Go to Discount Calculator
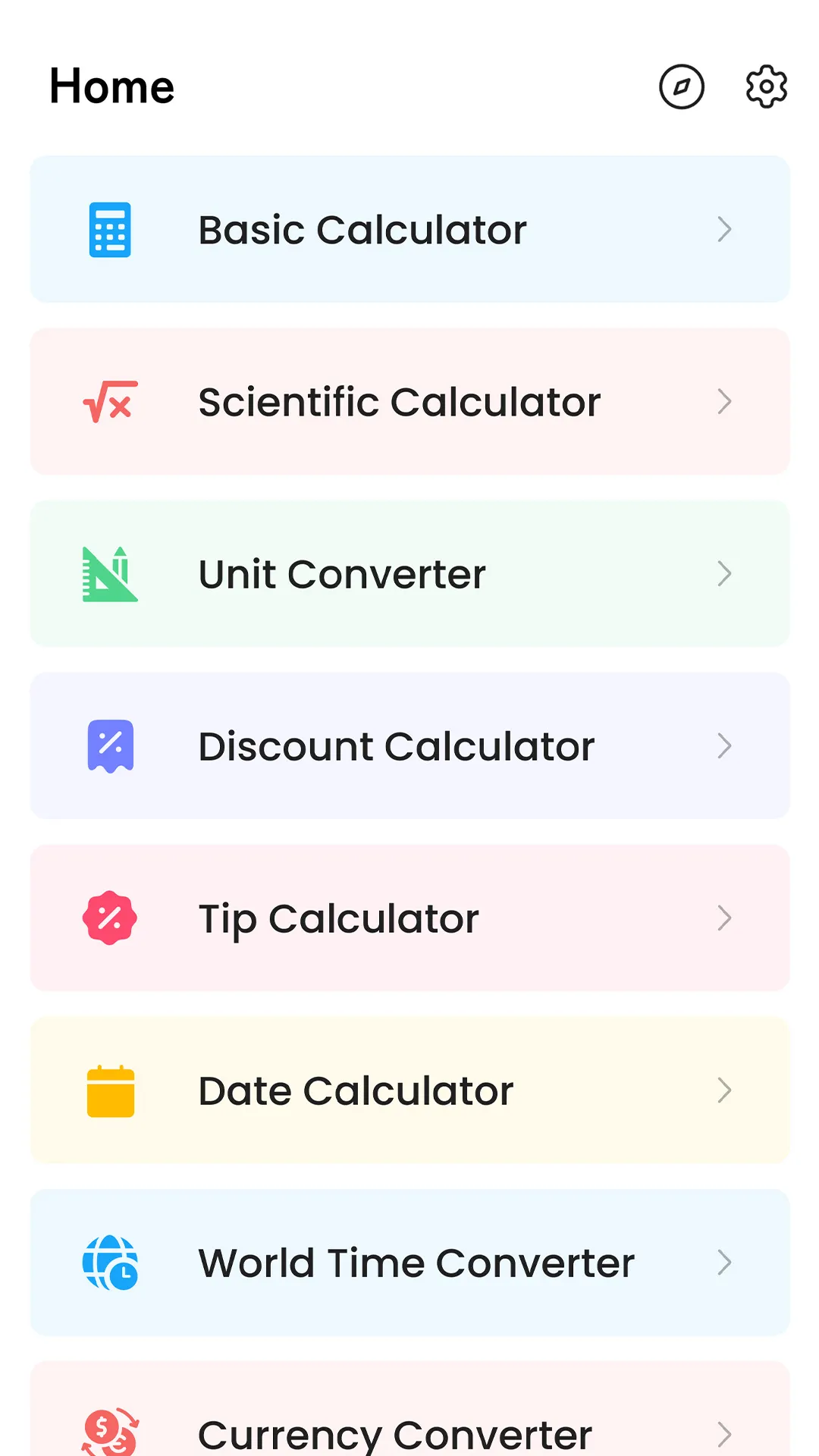The image size is (819, 1456). click(409, 745)
